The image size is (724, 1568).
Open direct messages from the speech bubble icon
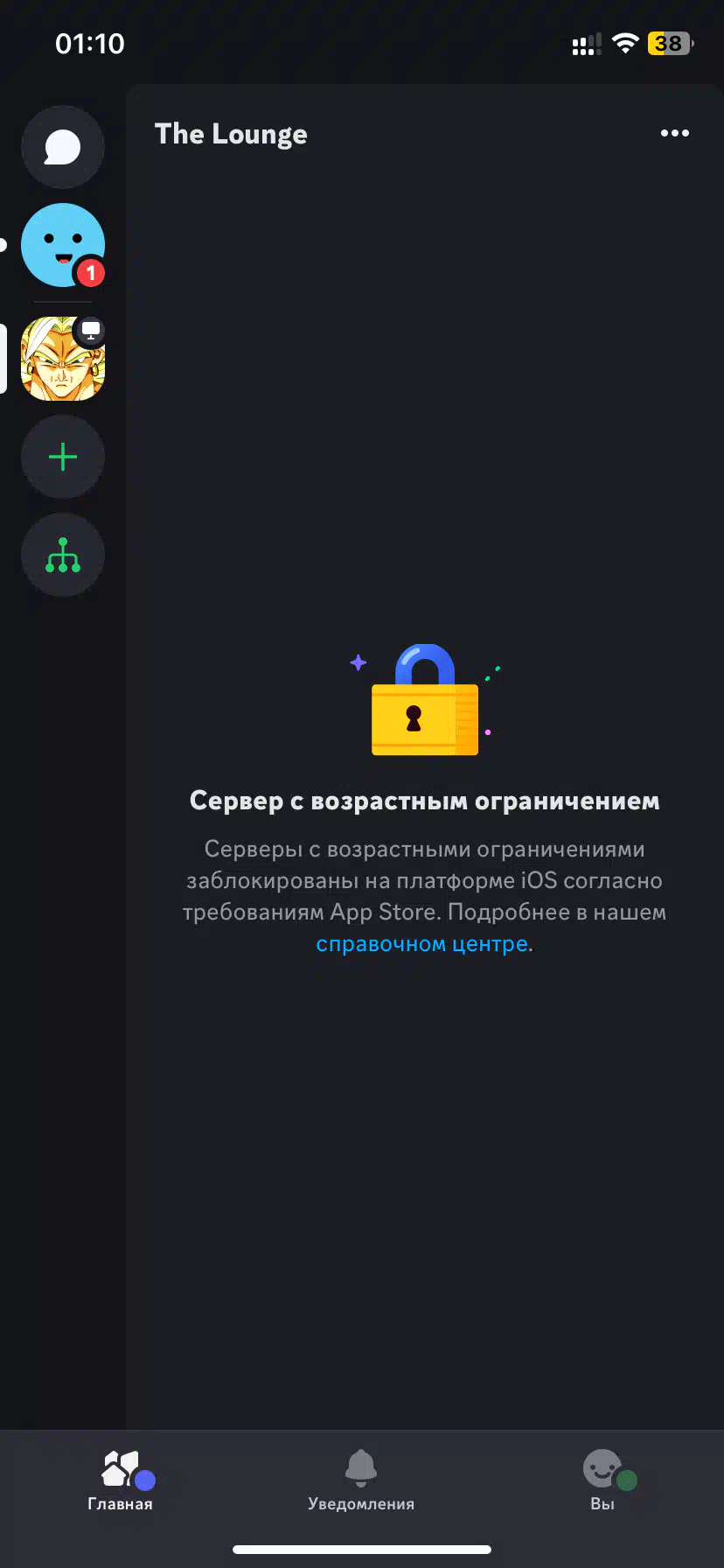coord(63,147)
